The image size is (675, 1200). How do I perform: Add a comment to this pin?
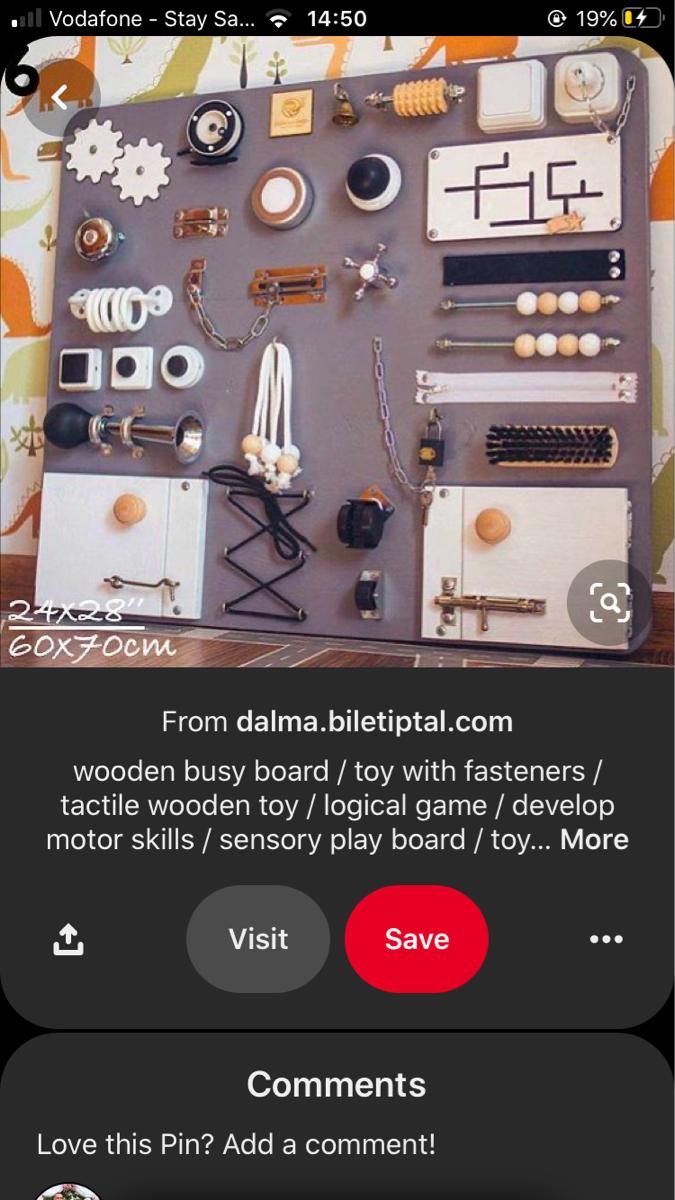click(236, 1144)
